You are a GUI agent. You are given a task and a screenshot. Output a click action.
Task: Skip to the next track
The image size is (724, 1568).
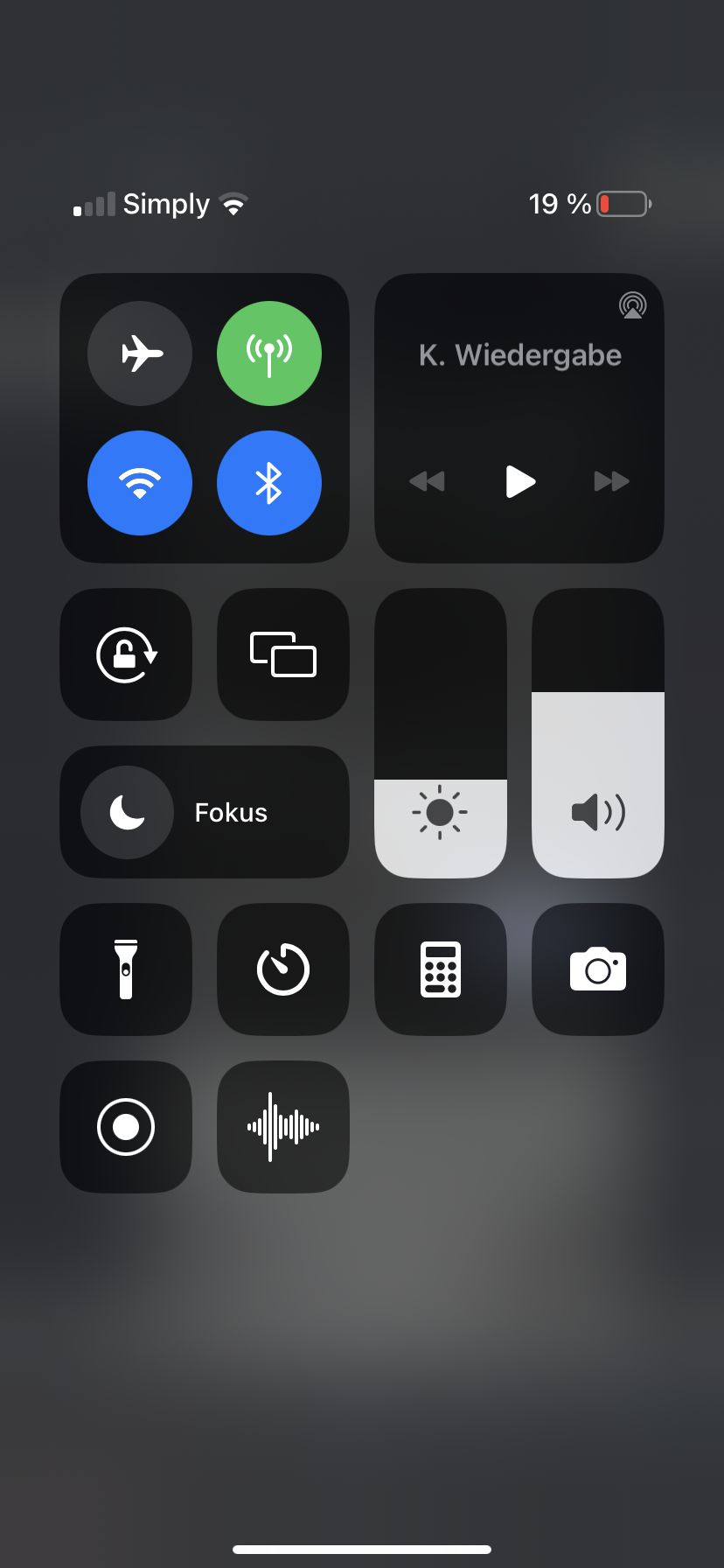pyautogui.click(x=611, y=481)
